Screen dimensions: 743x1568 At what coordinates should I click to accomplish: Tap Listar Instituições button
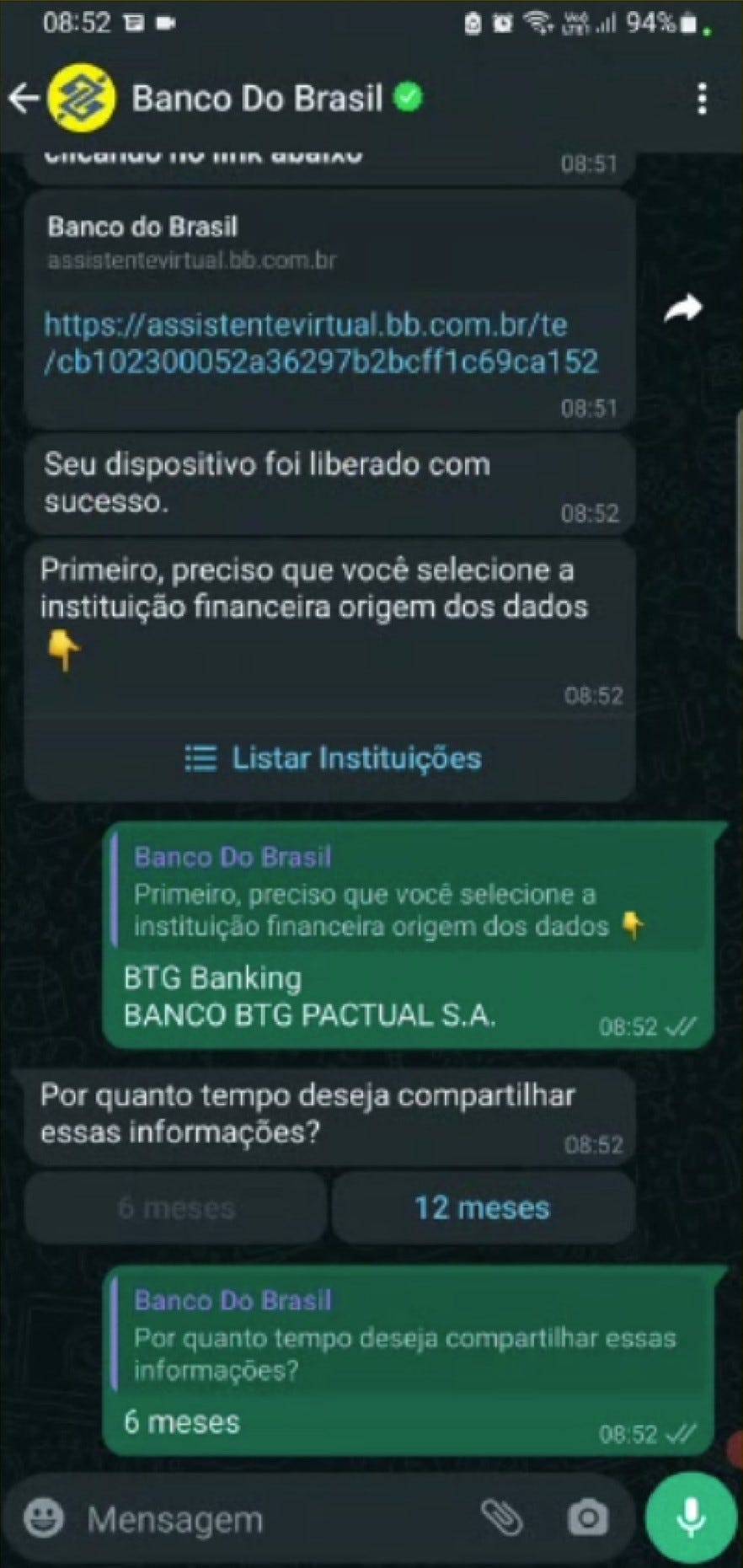[332, 757]
